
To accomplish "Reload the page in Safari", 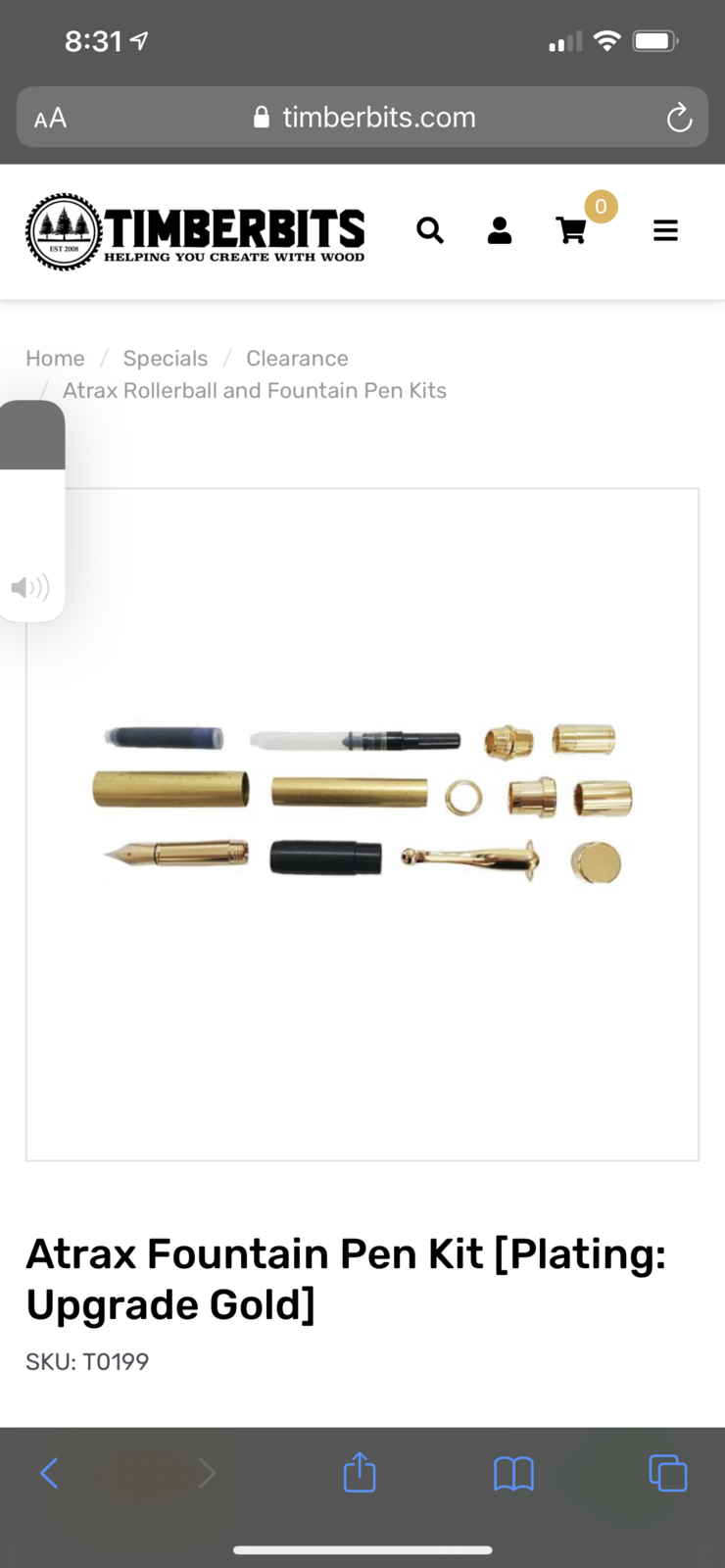I will point(679,119).
